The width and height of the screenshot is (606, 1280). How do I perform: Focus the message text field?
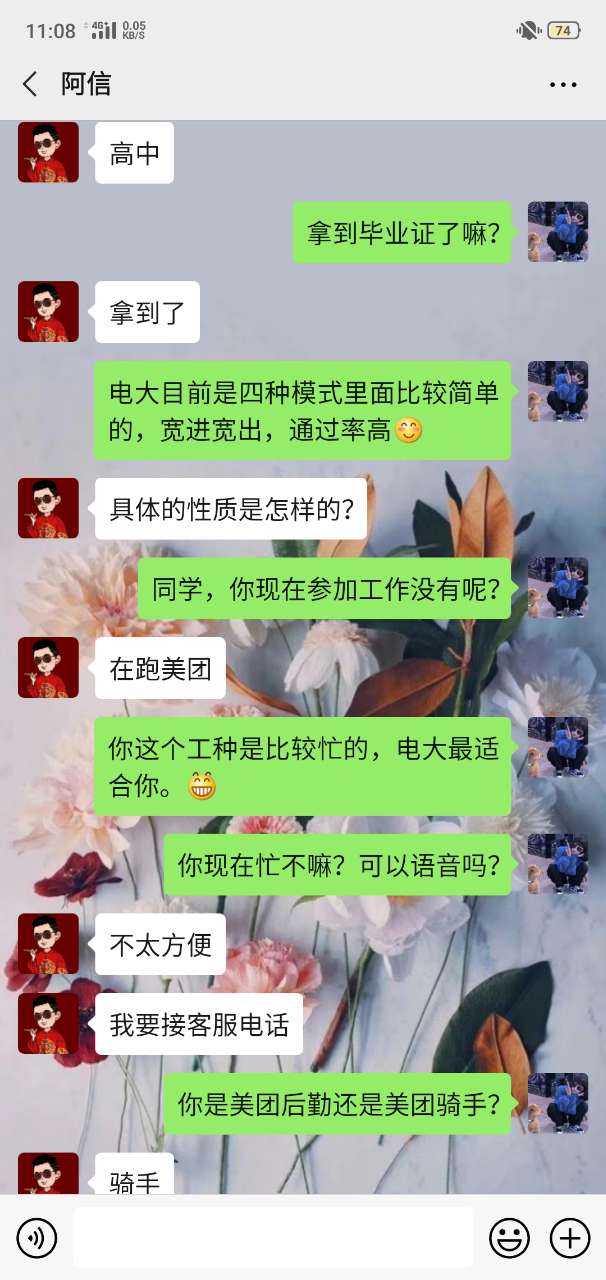click(272, 1238)
